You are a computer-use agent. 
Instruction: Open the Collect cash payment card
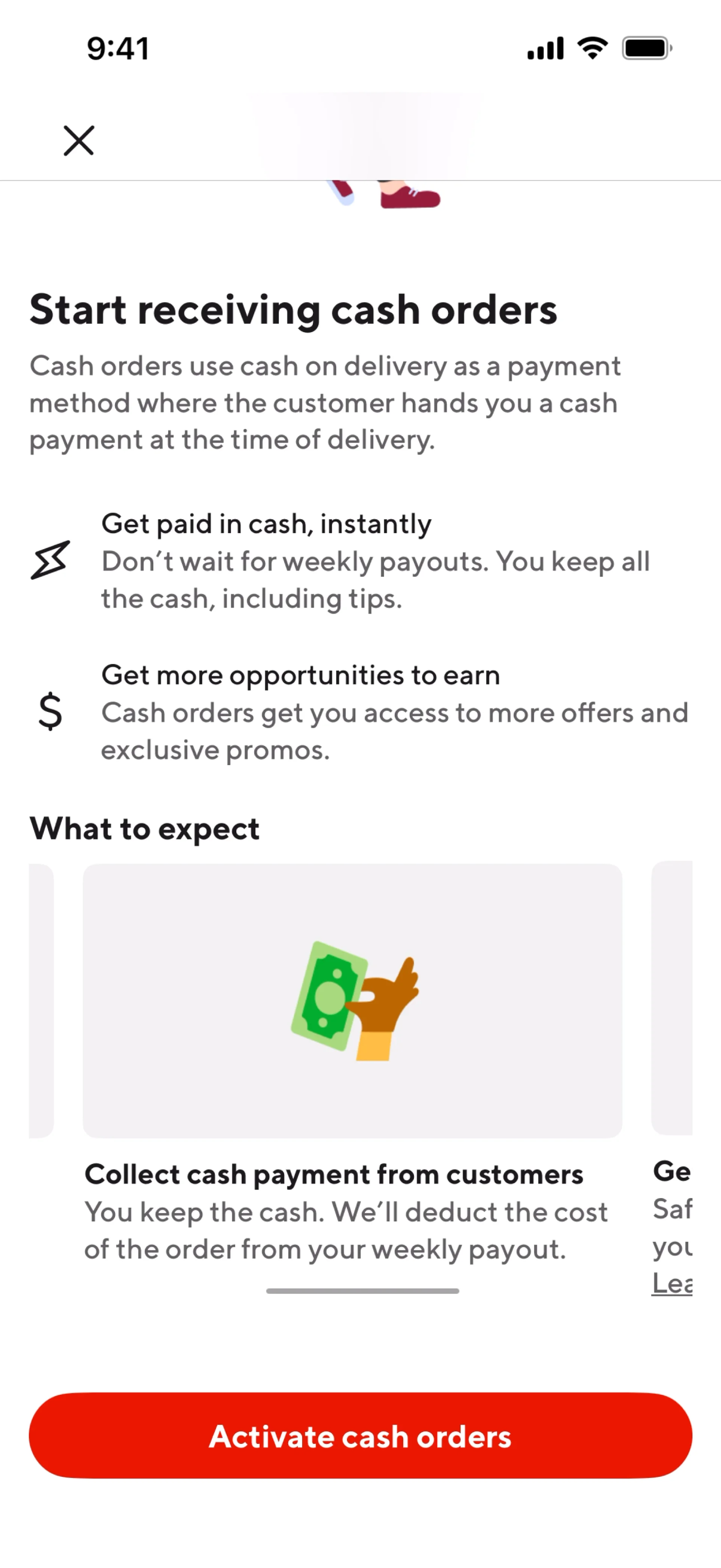pos(352,1000)
